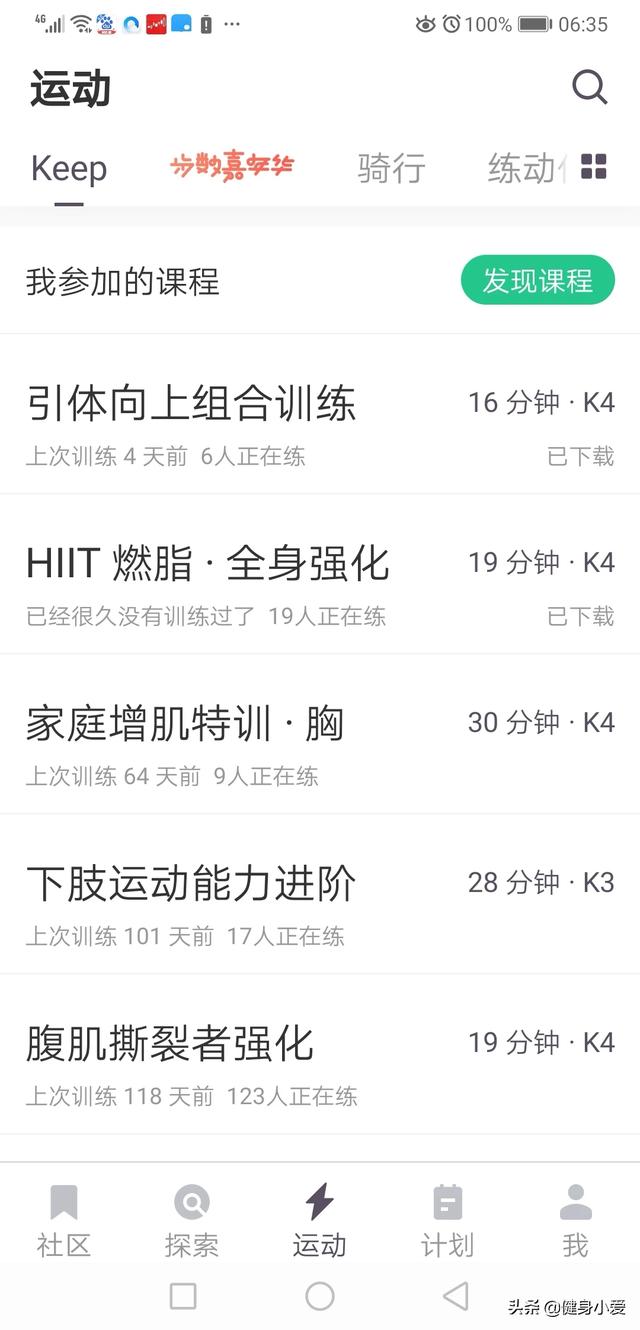Go to the 探索 tab
The width and height of the screenshot is (640, 1330).
[x=192, y=1221]
